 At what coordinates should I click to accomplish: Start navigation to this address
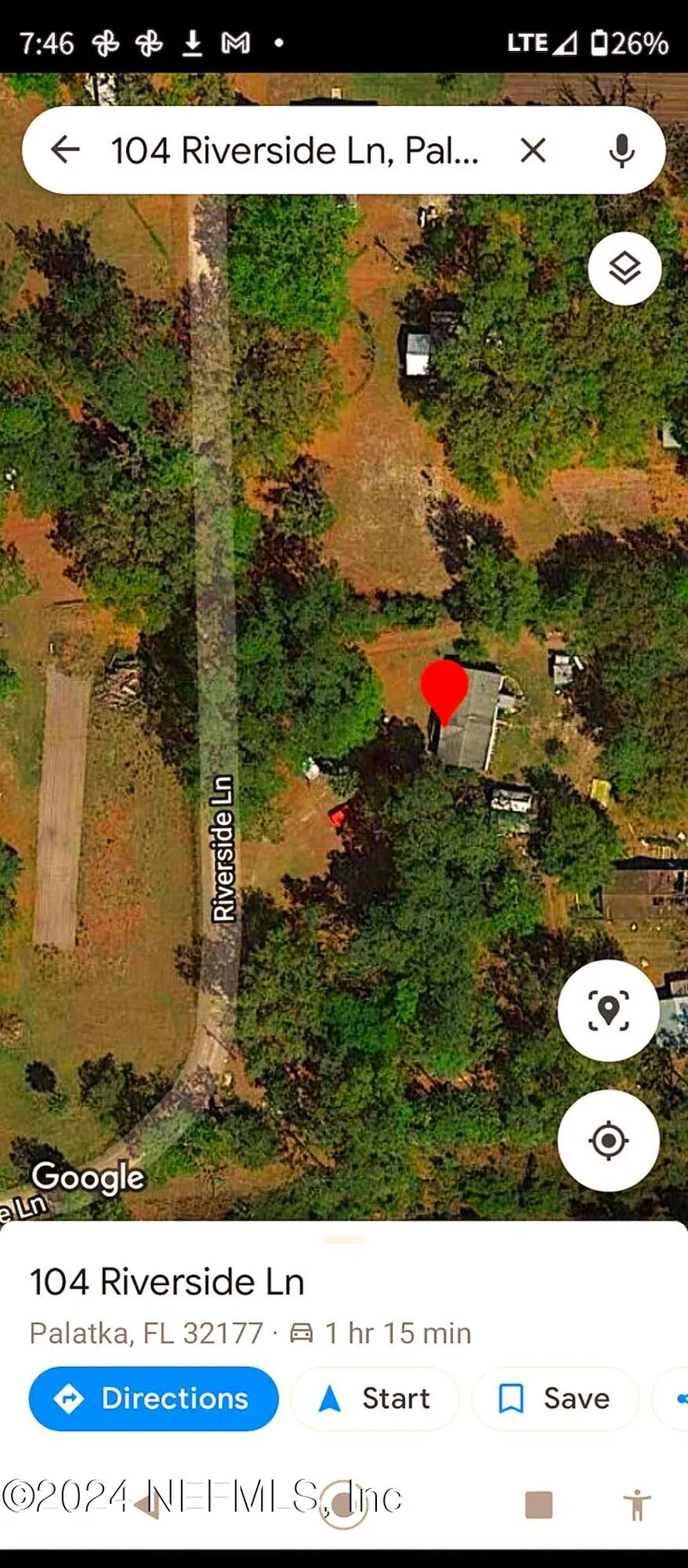tap(375, 1399)
